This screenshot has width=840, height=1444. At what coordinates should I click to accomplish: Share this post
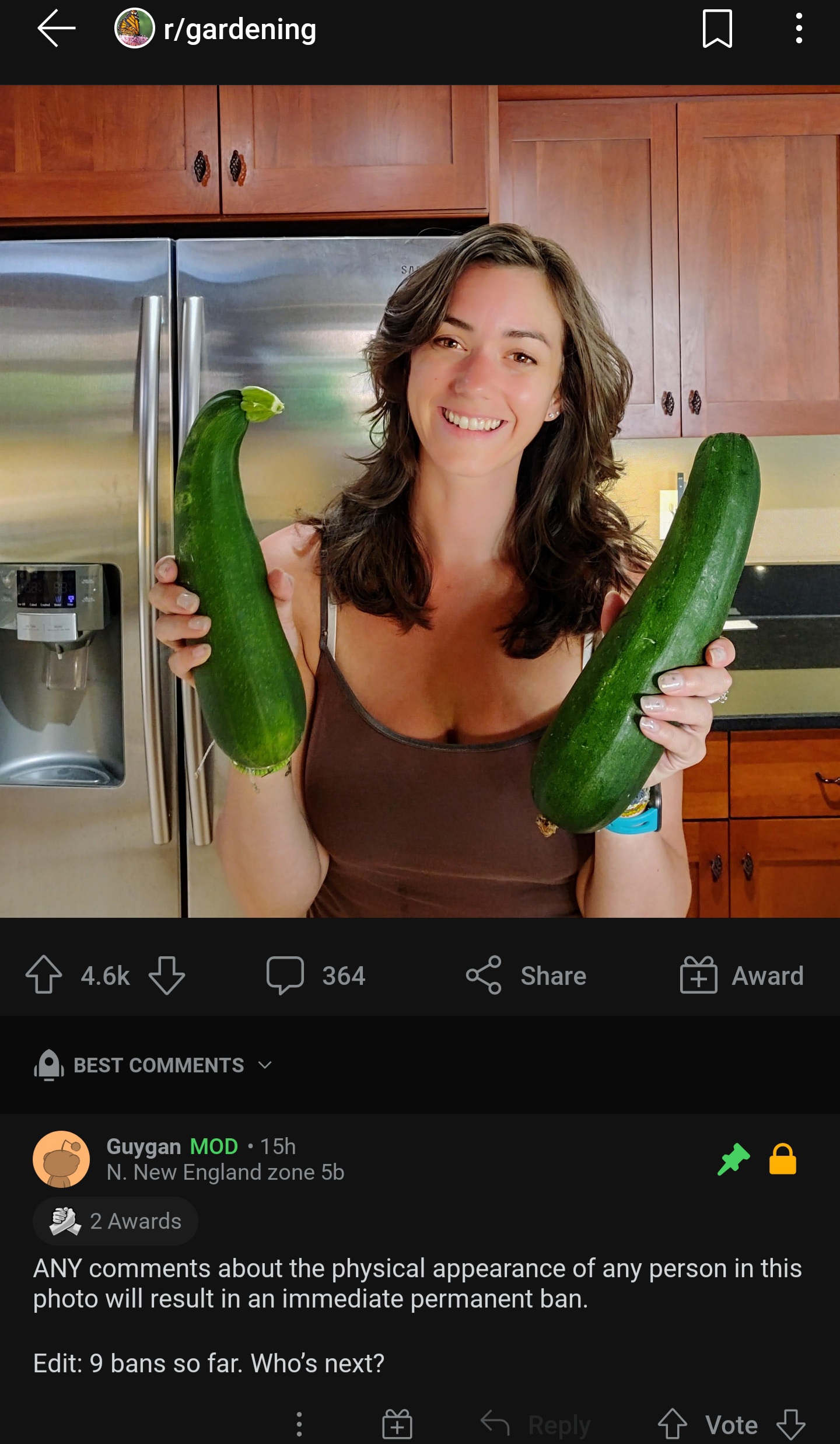click(526, 975)
